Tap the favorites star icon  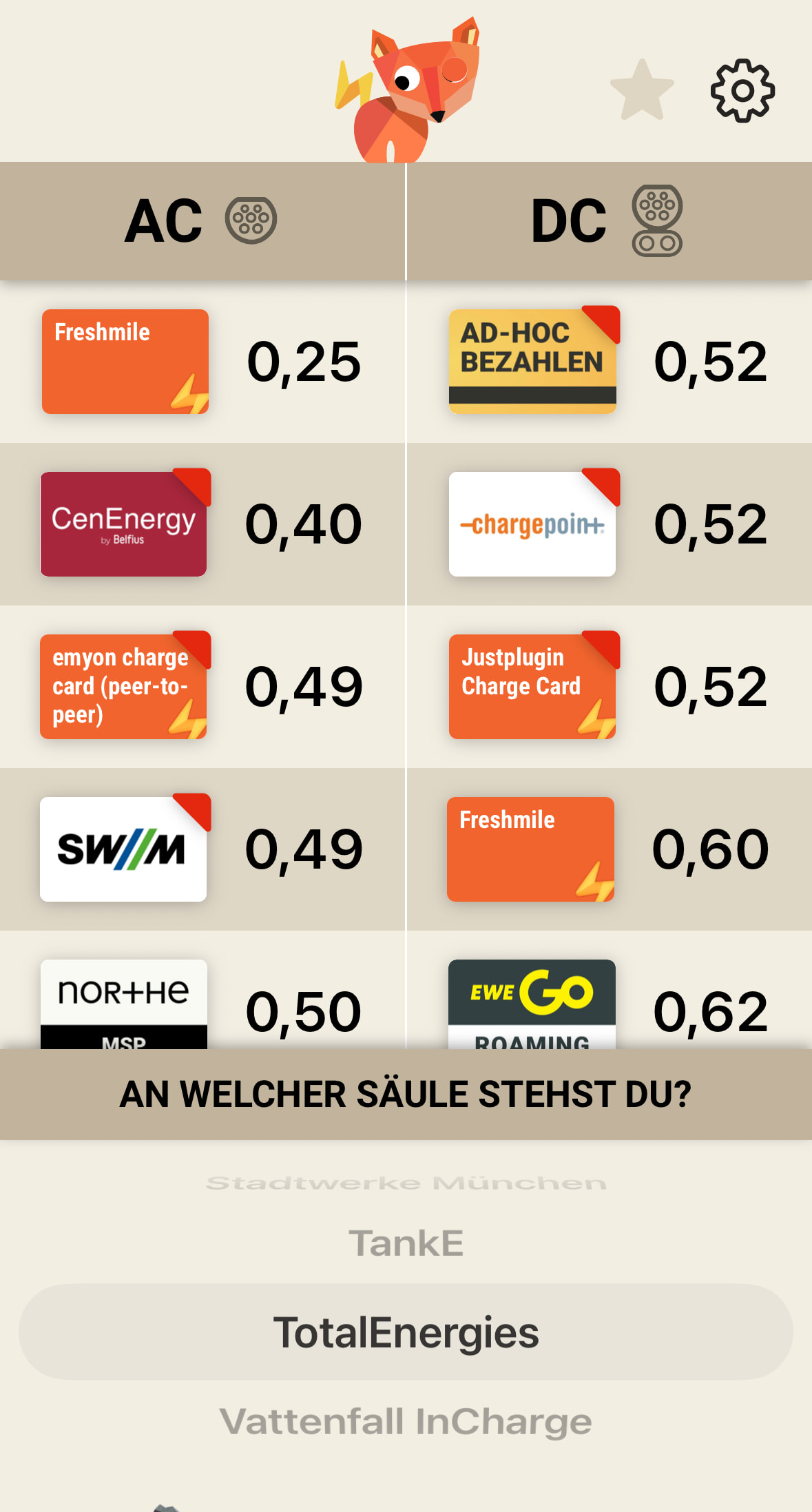pyautogui.click(x=642, y=91)
